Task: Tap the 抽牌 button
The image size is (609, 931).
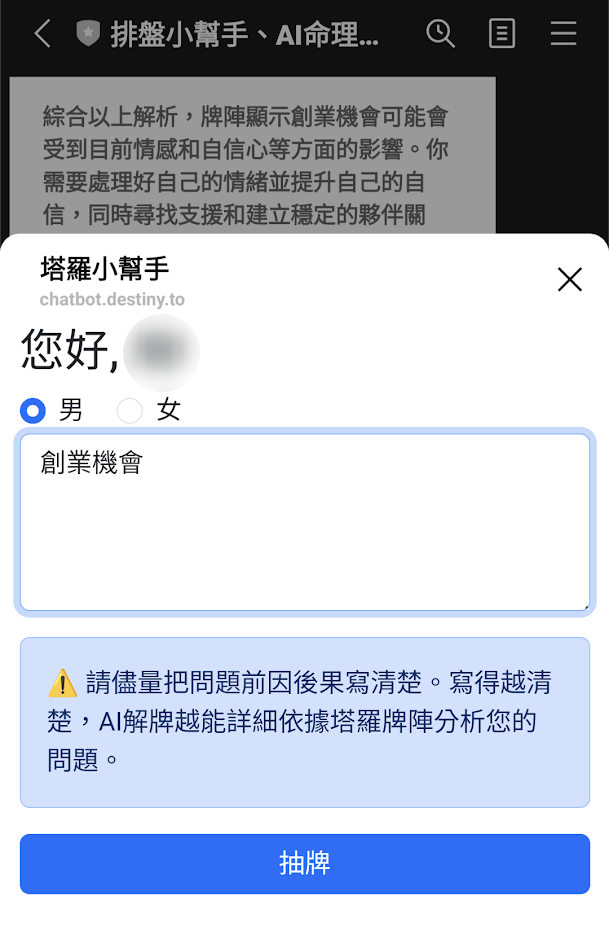Action: click(x=305, y=864)
